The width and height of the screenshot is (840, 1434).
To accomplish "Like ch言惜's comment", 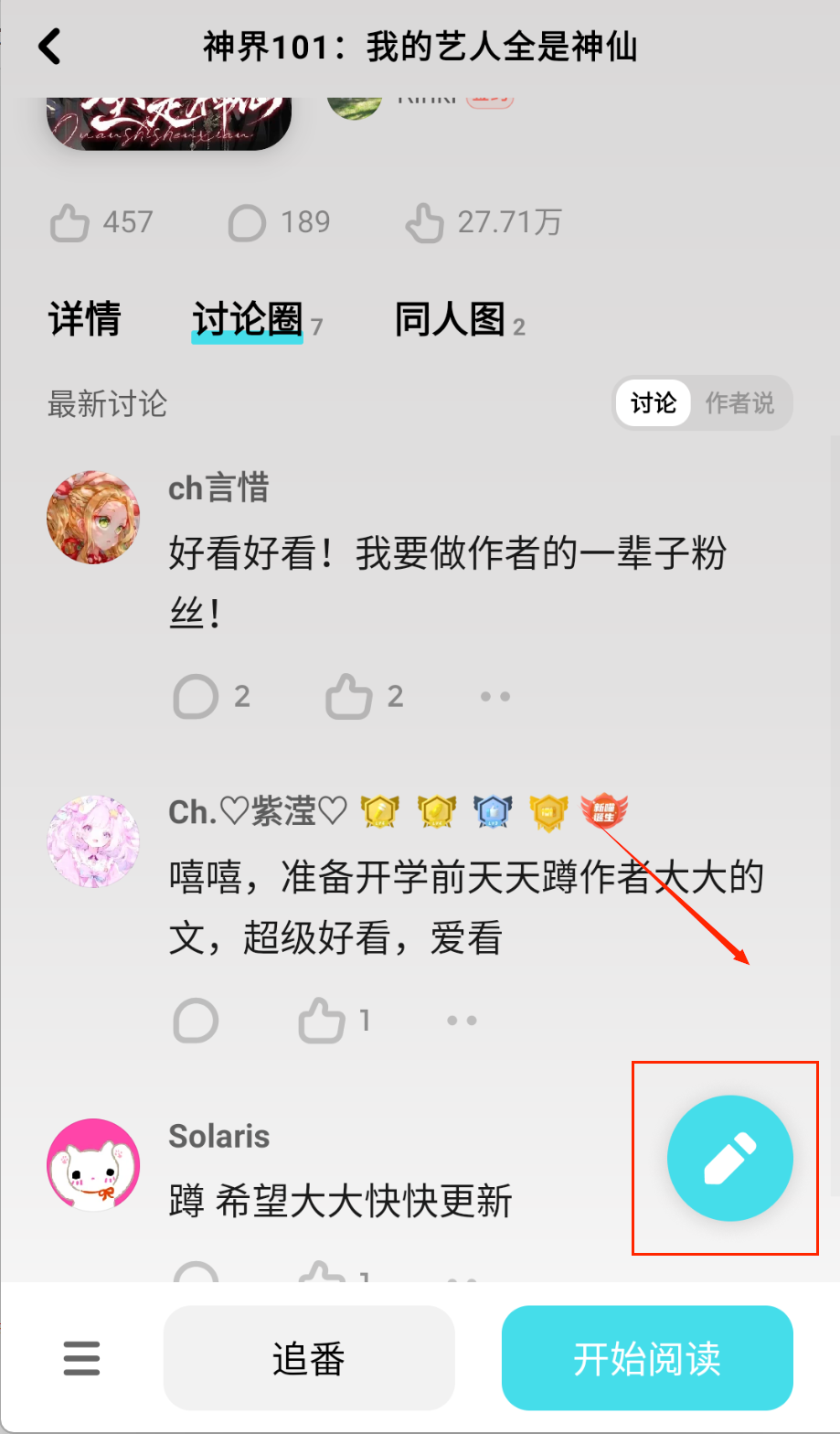I will [x=350, y=698].
